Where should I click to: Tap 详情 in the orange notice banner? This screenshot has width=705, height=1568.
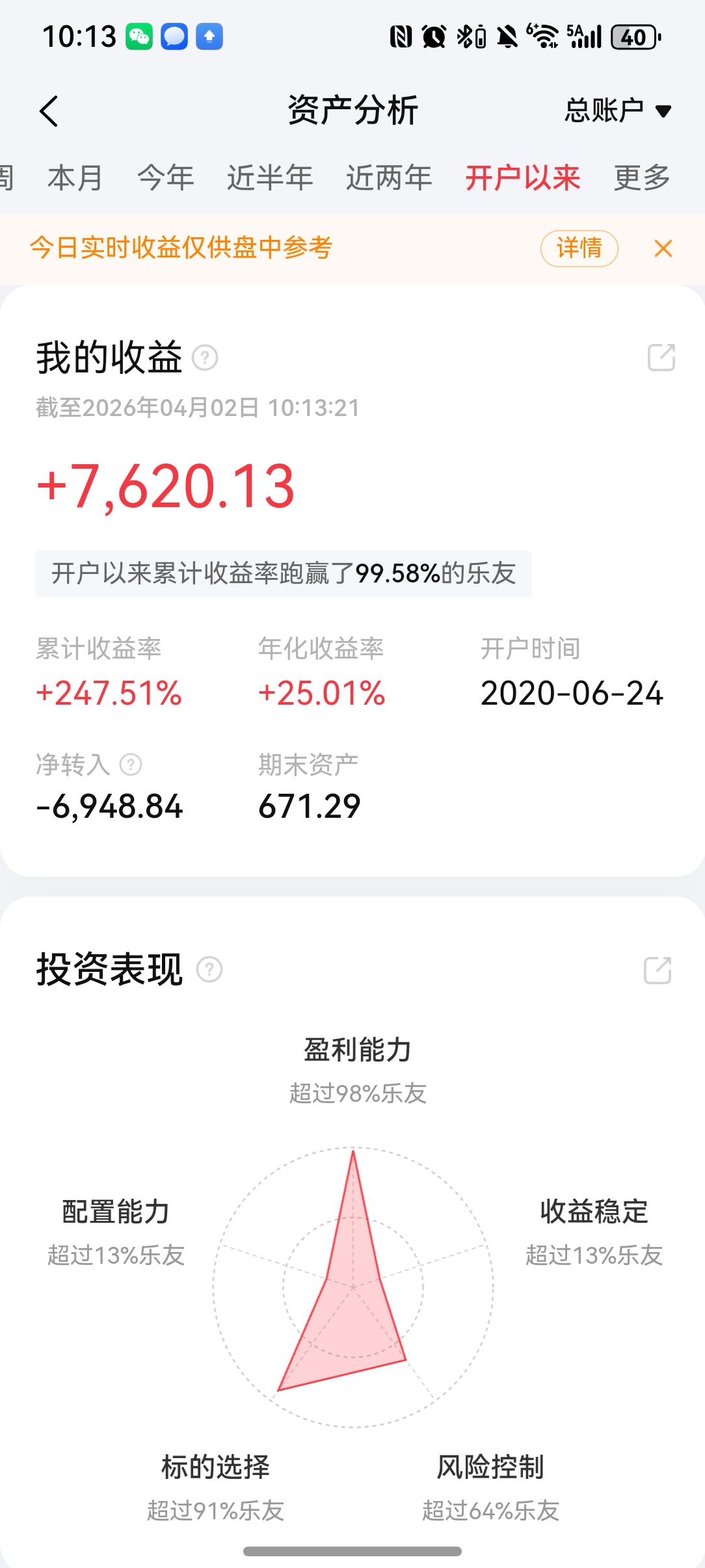[x=579, y=248]
